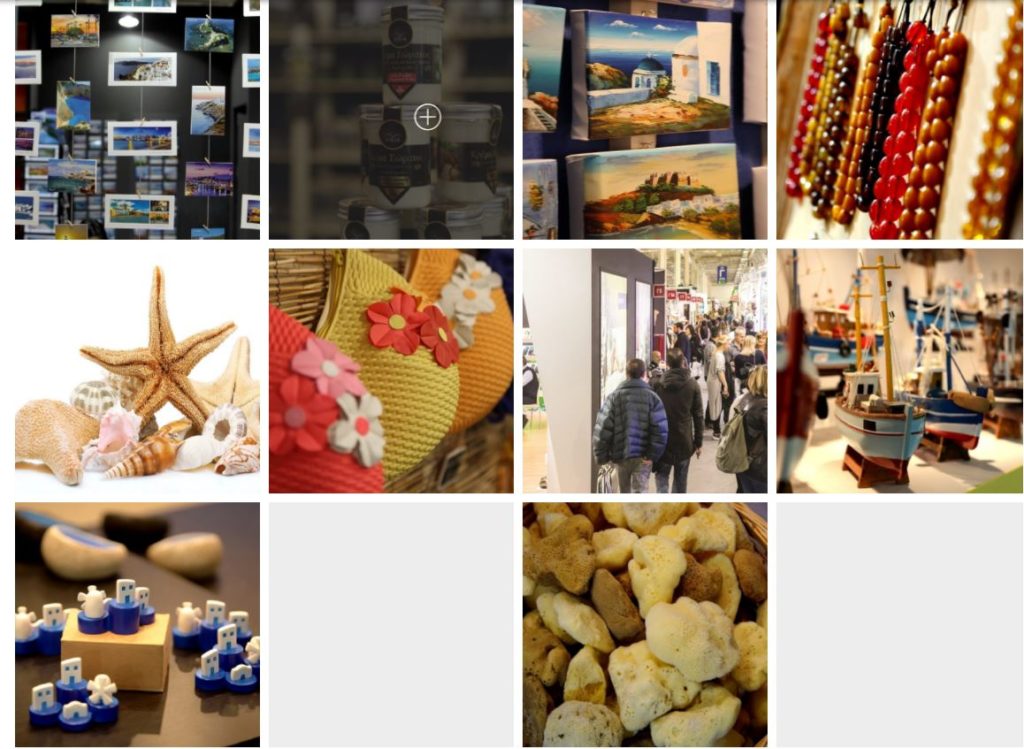Open the Santorini paintings photo

(x=645, y=119)
